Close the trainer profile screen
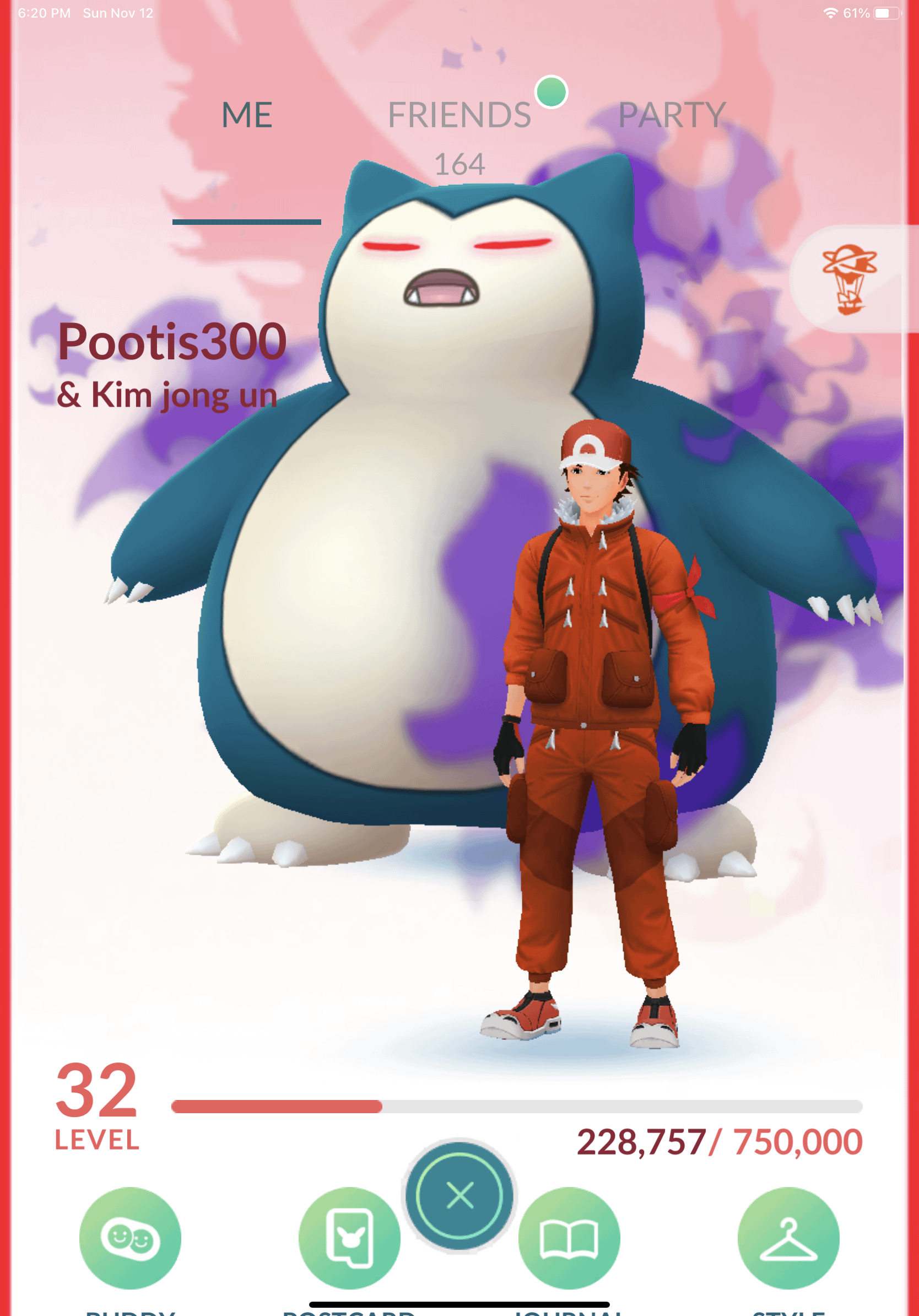The height and width of the screenshot is (1316, 919). click(459, 1195)
